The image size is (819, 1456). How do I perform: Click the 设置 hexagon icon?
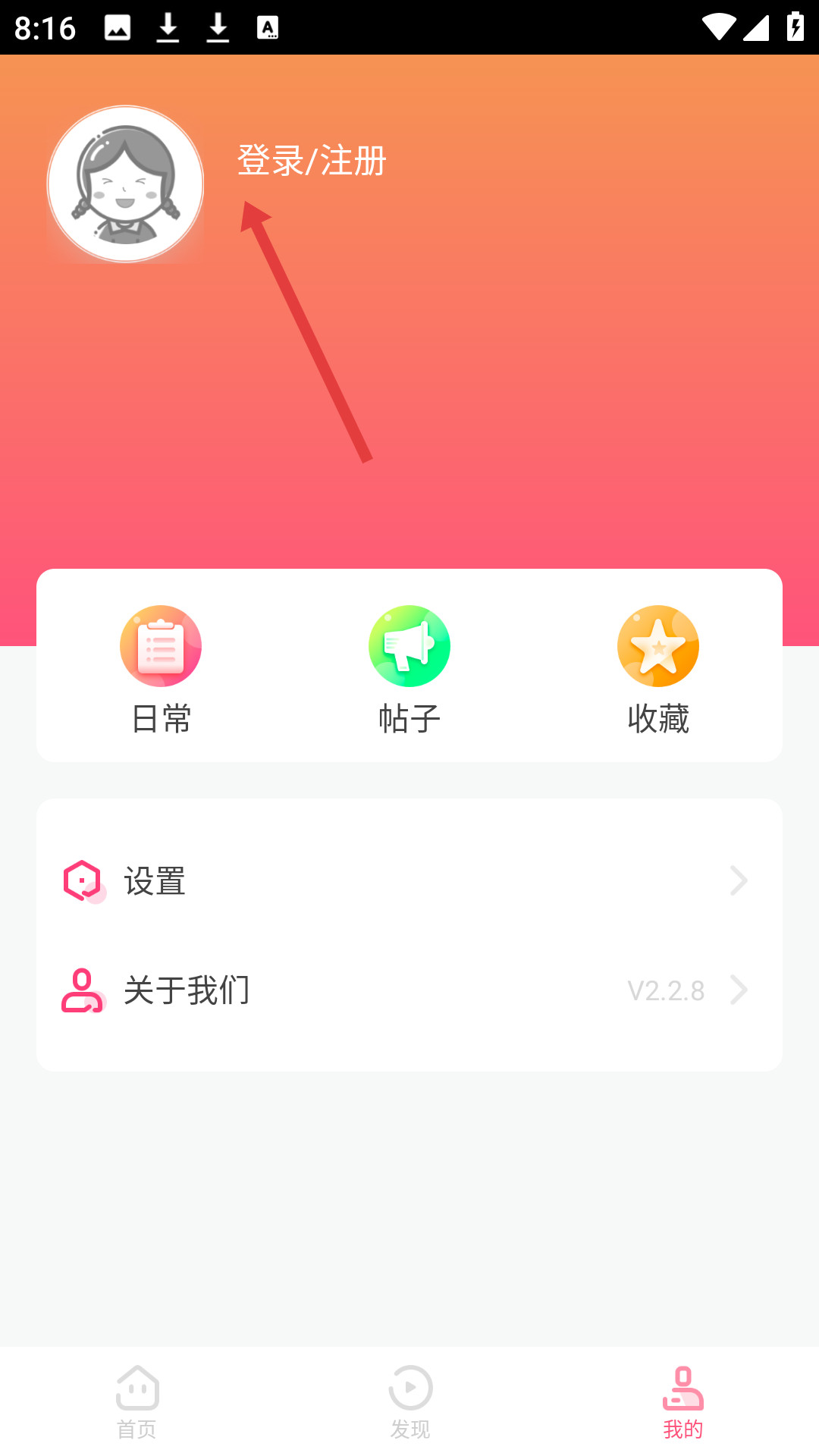[81, 880]
